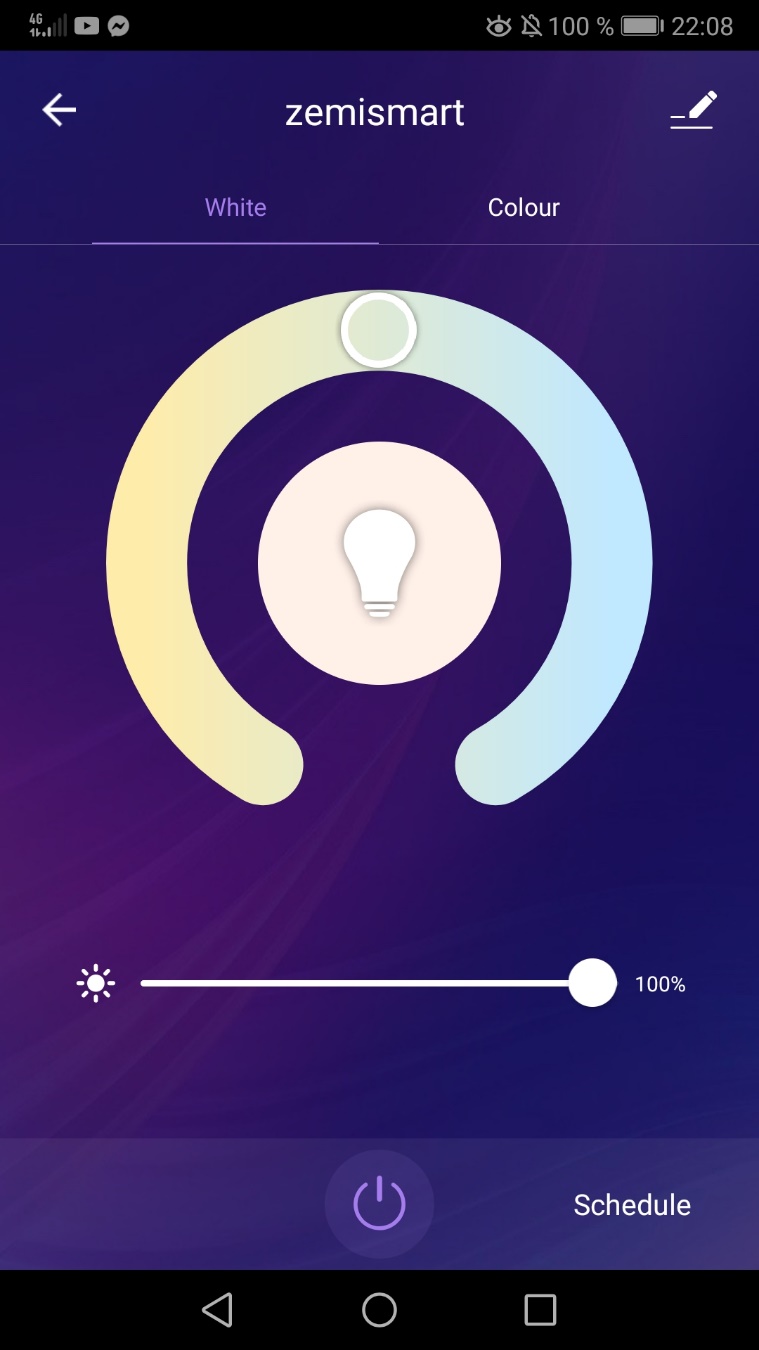Open the Schedule settings
Image resolution: width=759 pixels, height=1350 pixels.
(632, 1205)
